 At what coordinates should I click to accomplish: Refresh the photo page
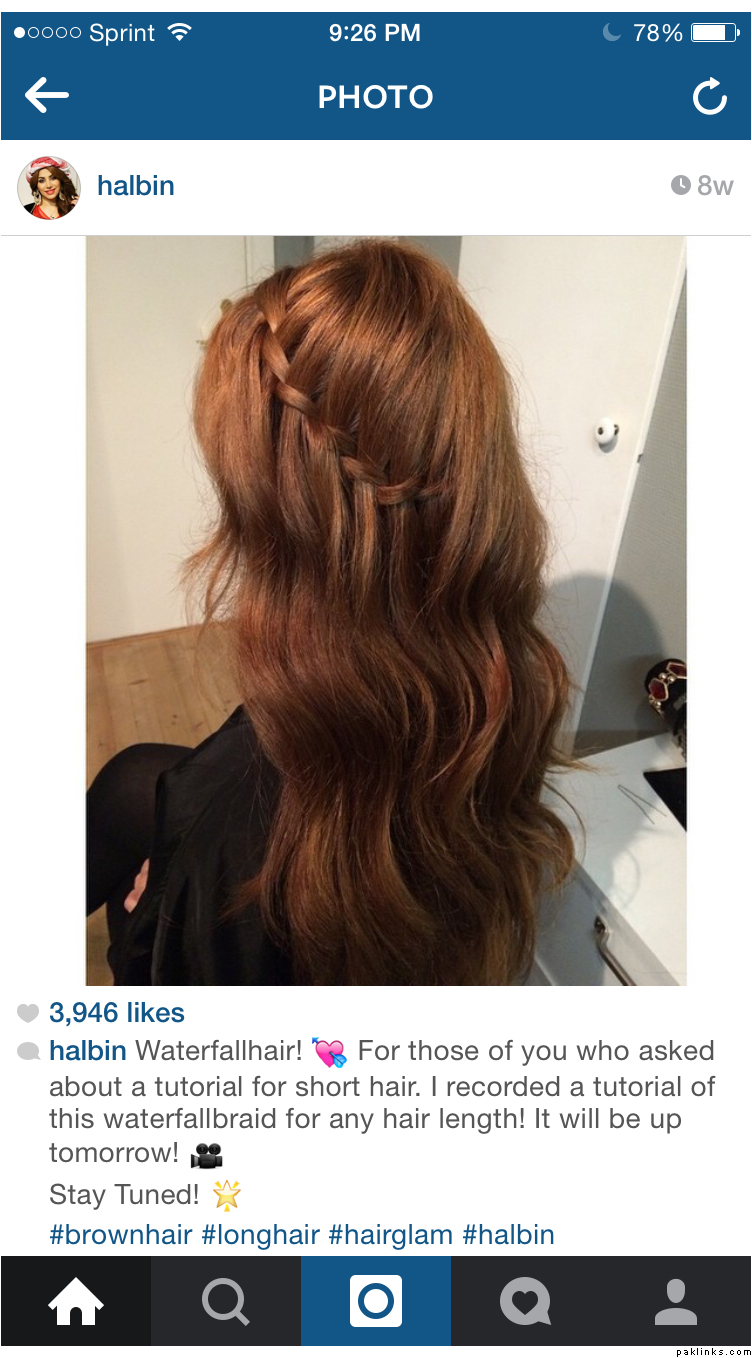tap(709, 97)
